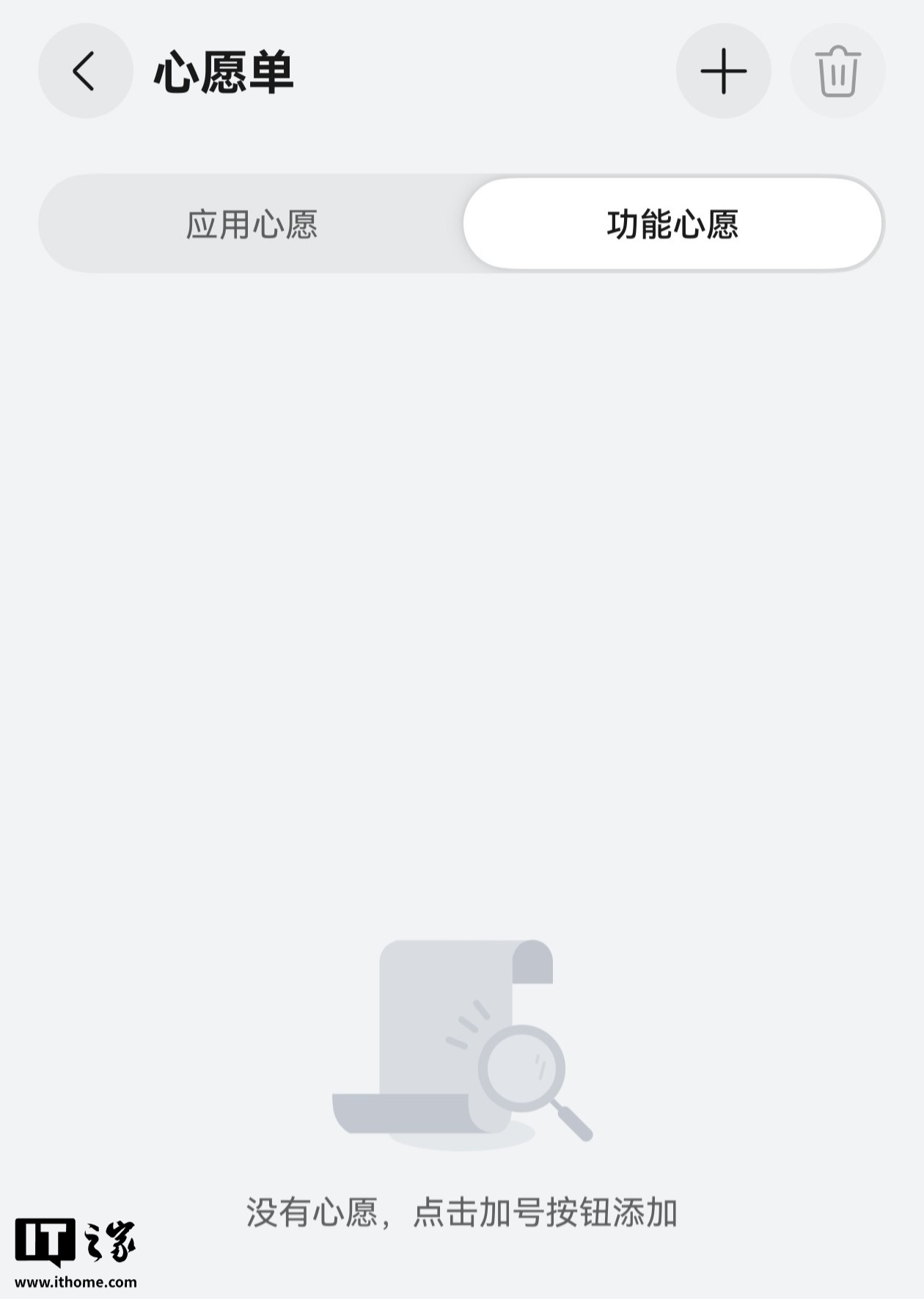Switch to the 应用心愿 tab
Screen dimensions: 924x1299
coord(252,224)
